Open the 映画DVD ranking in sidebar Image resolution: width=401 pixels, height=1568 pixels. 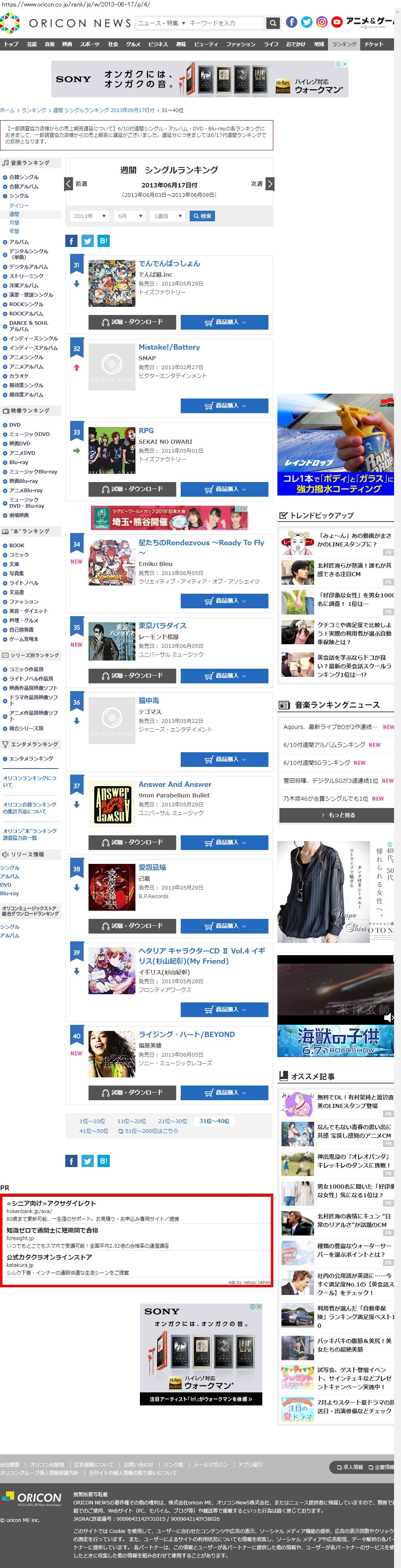[20, 444]
